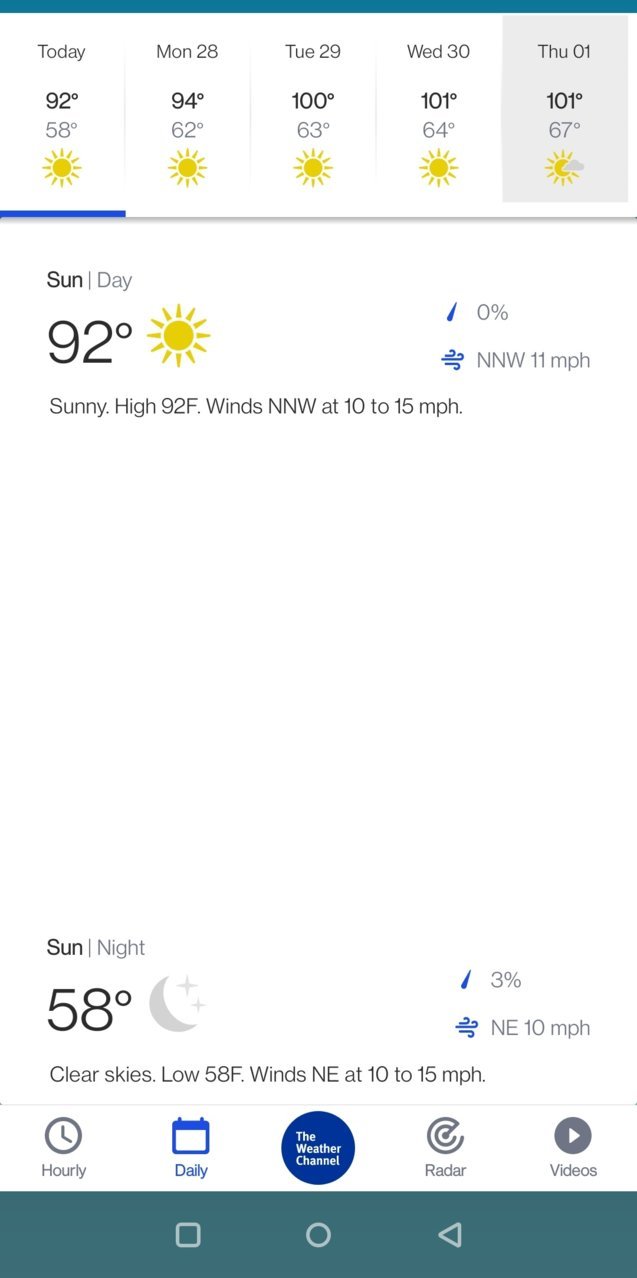The height and width of the screenshot is (1278, 637).
Task: Select Thu 01 forecast day
Action: [565, 110]
